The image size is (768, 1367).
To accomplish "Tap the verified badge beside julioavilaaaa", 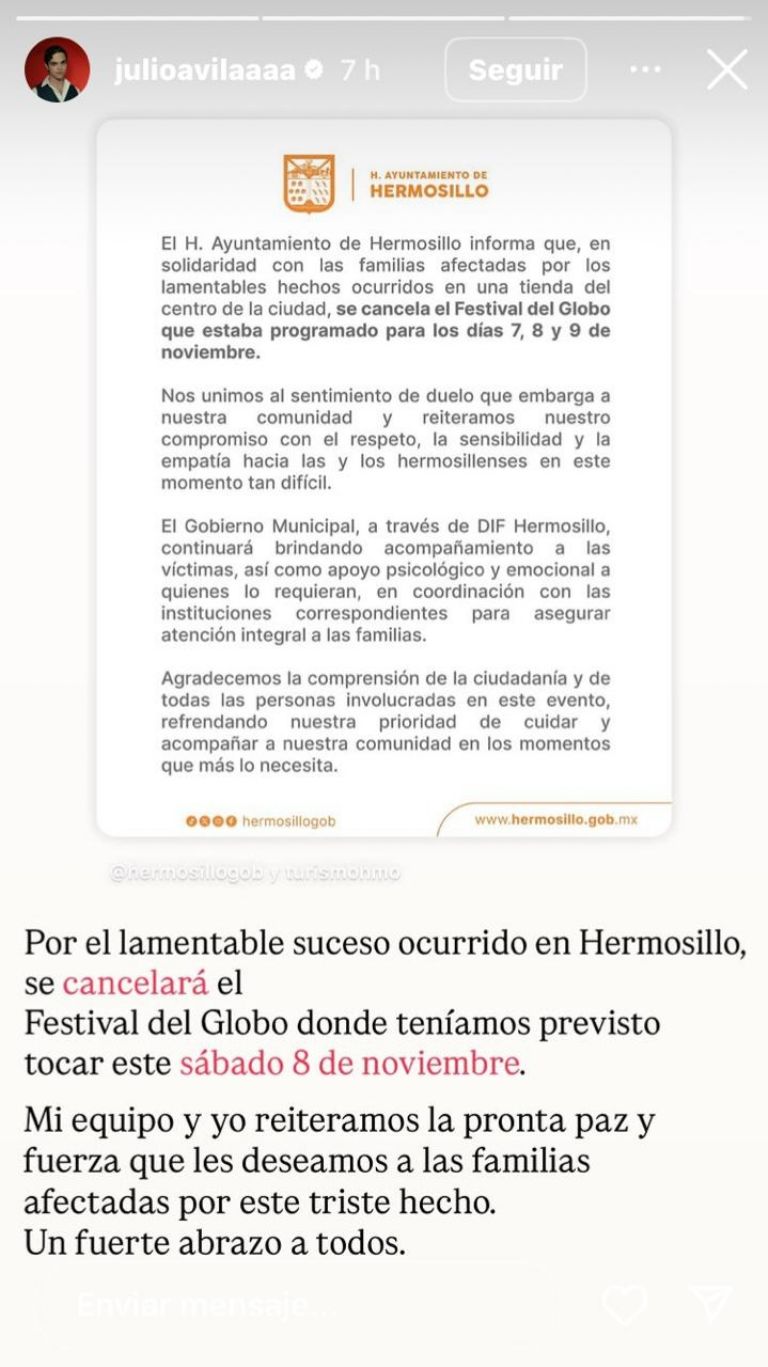I will click(315, 70).
